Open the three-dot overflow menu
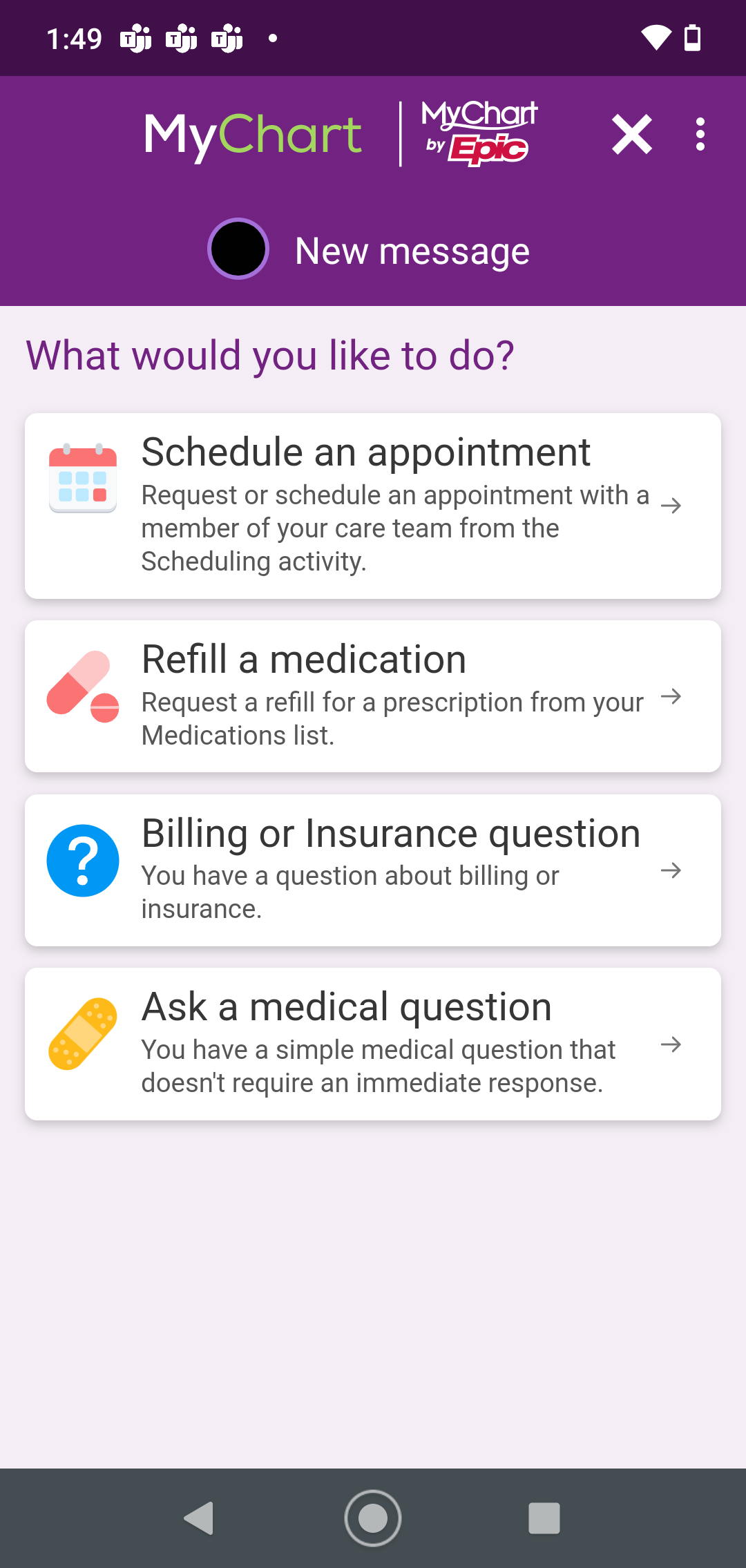 [x=700, y=134]
